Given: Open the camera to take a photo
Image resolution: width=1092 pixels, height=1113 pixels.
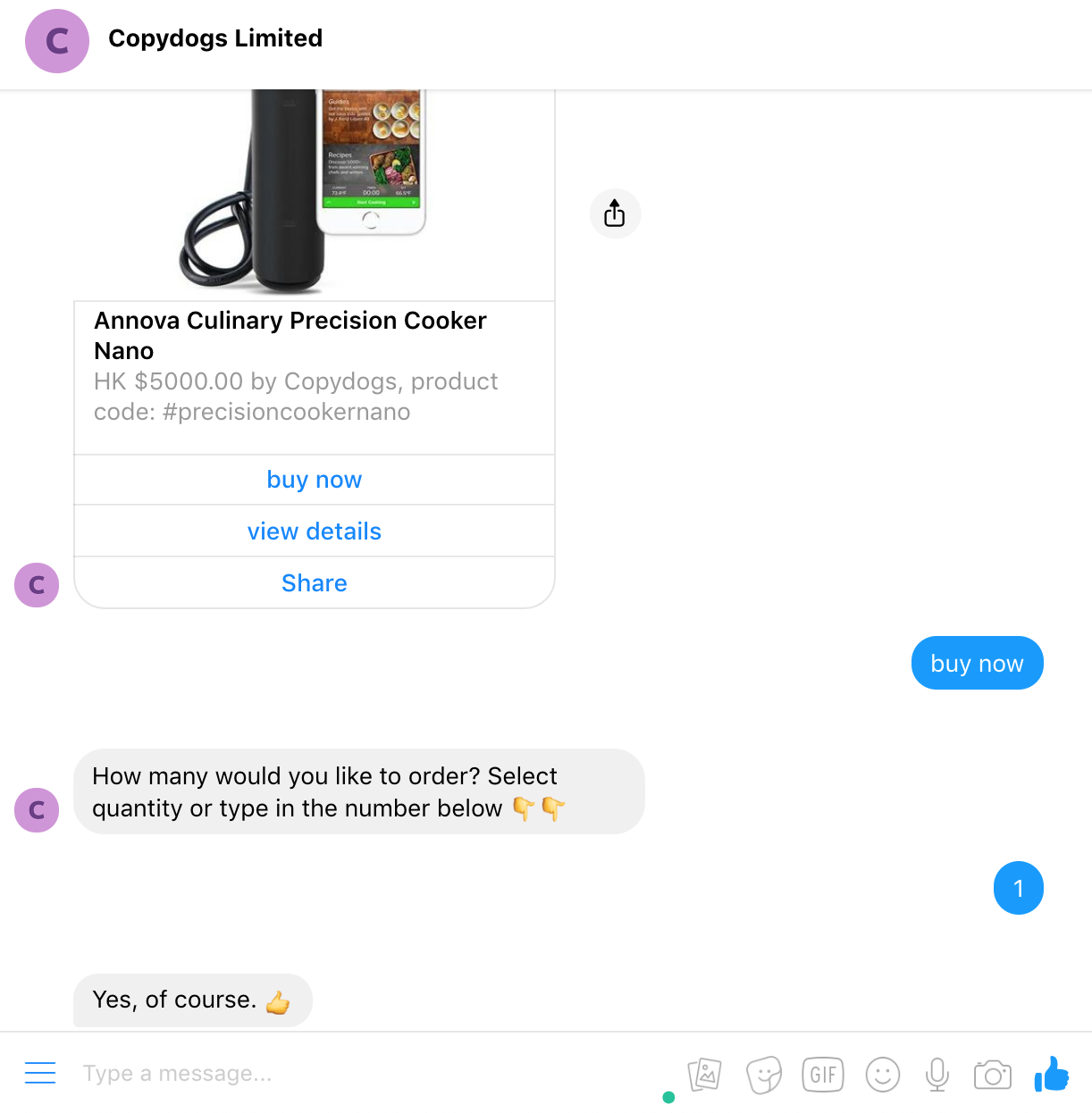Looking at the screenshot, I should 993,1074.
